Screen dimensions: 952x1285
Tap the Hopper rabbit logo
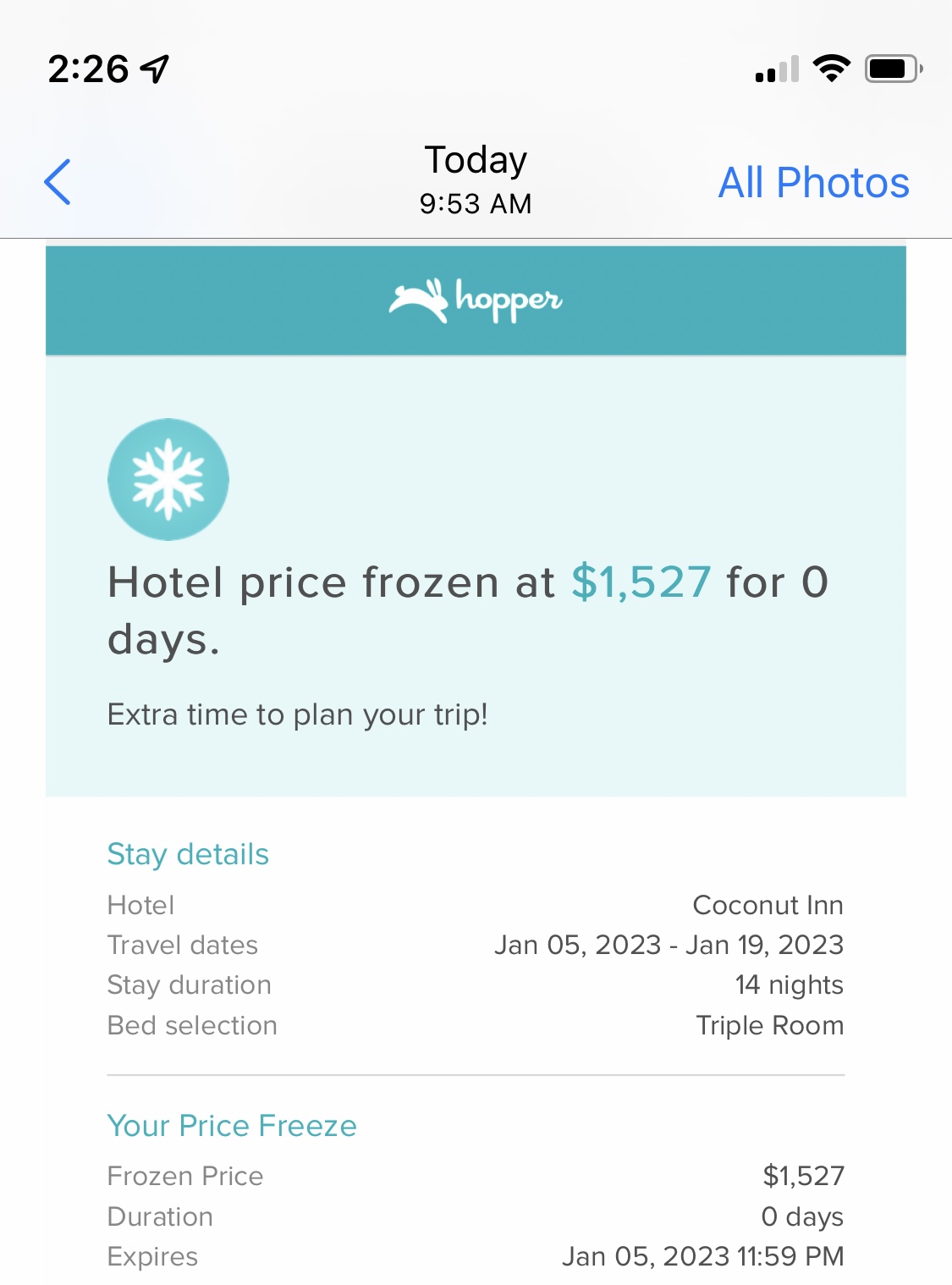[x=476, y=300]
